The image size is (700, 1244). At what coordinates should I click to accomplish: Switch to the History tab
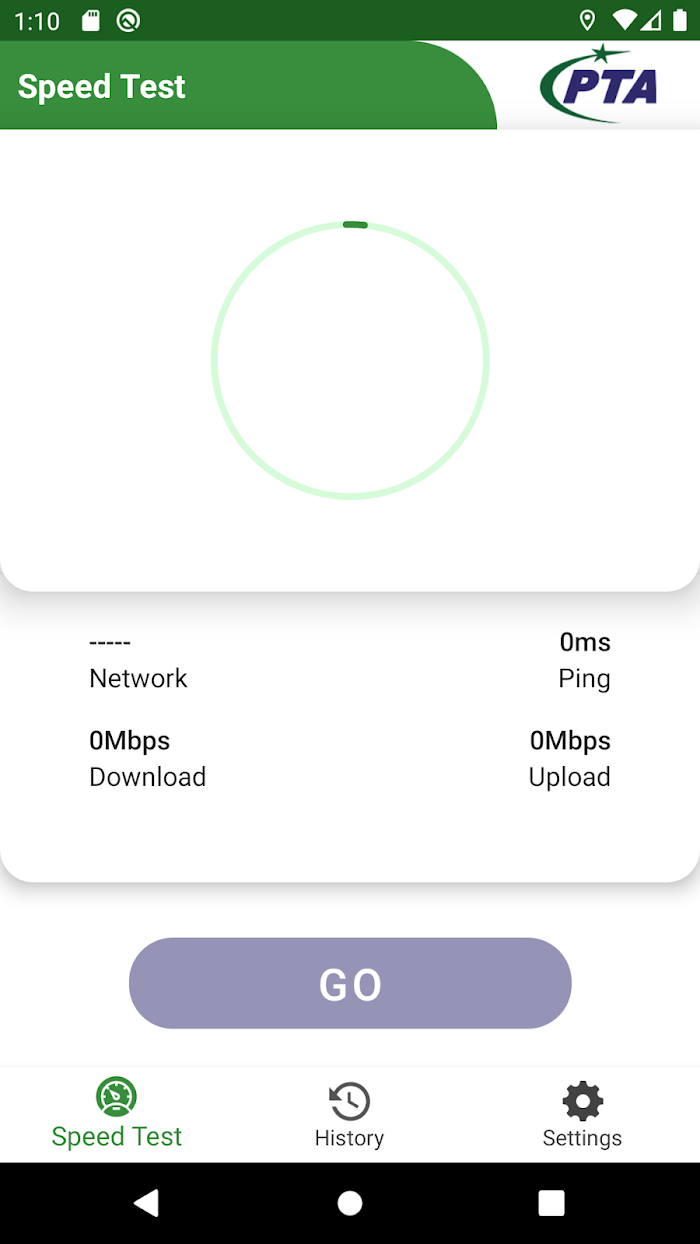pyautogui.click(x=349, y=1114)
